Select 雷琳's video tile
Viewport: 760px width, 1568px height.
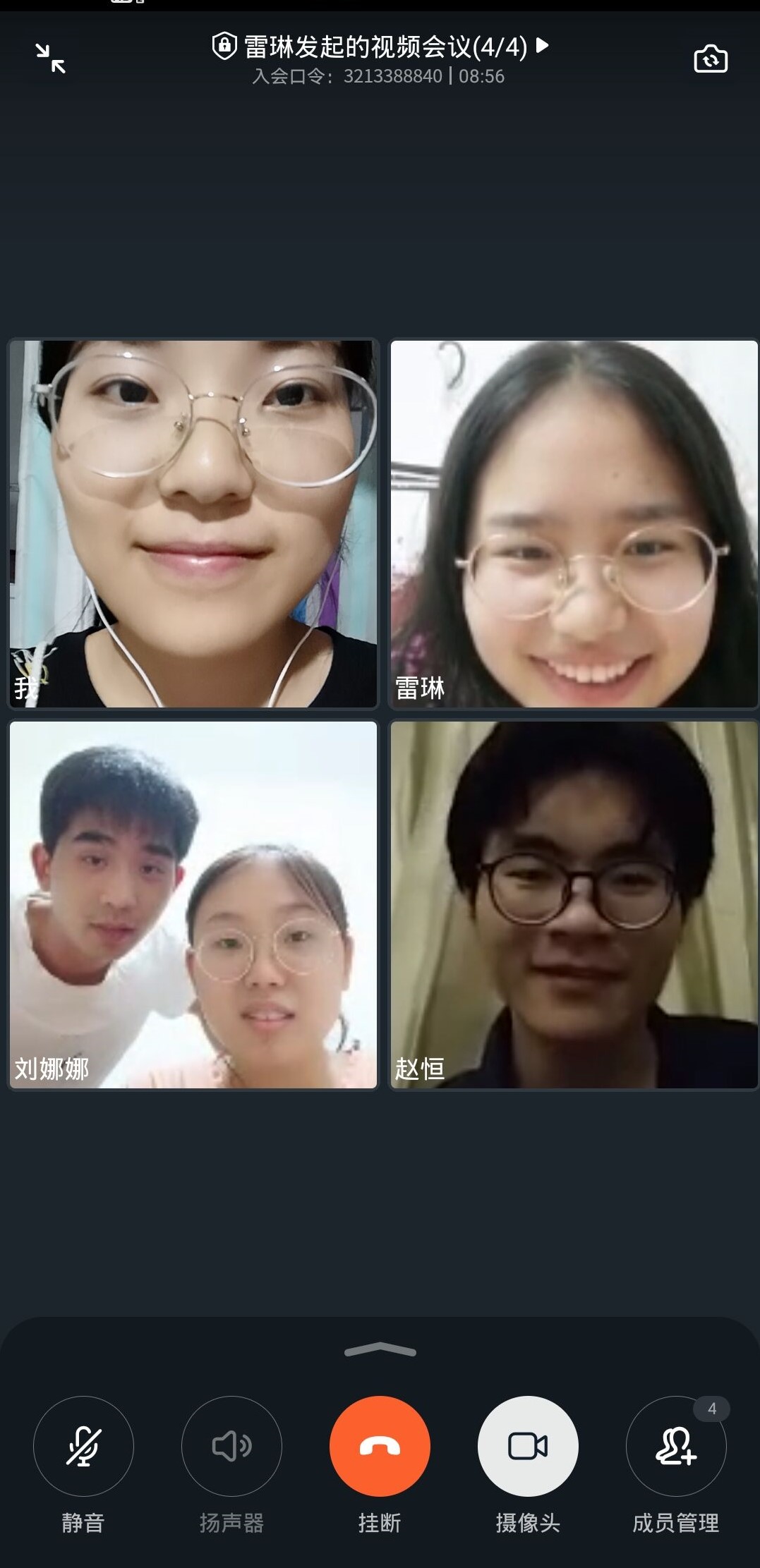(x=574, y=523)
